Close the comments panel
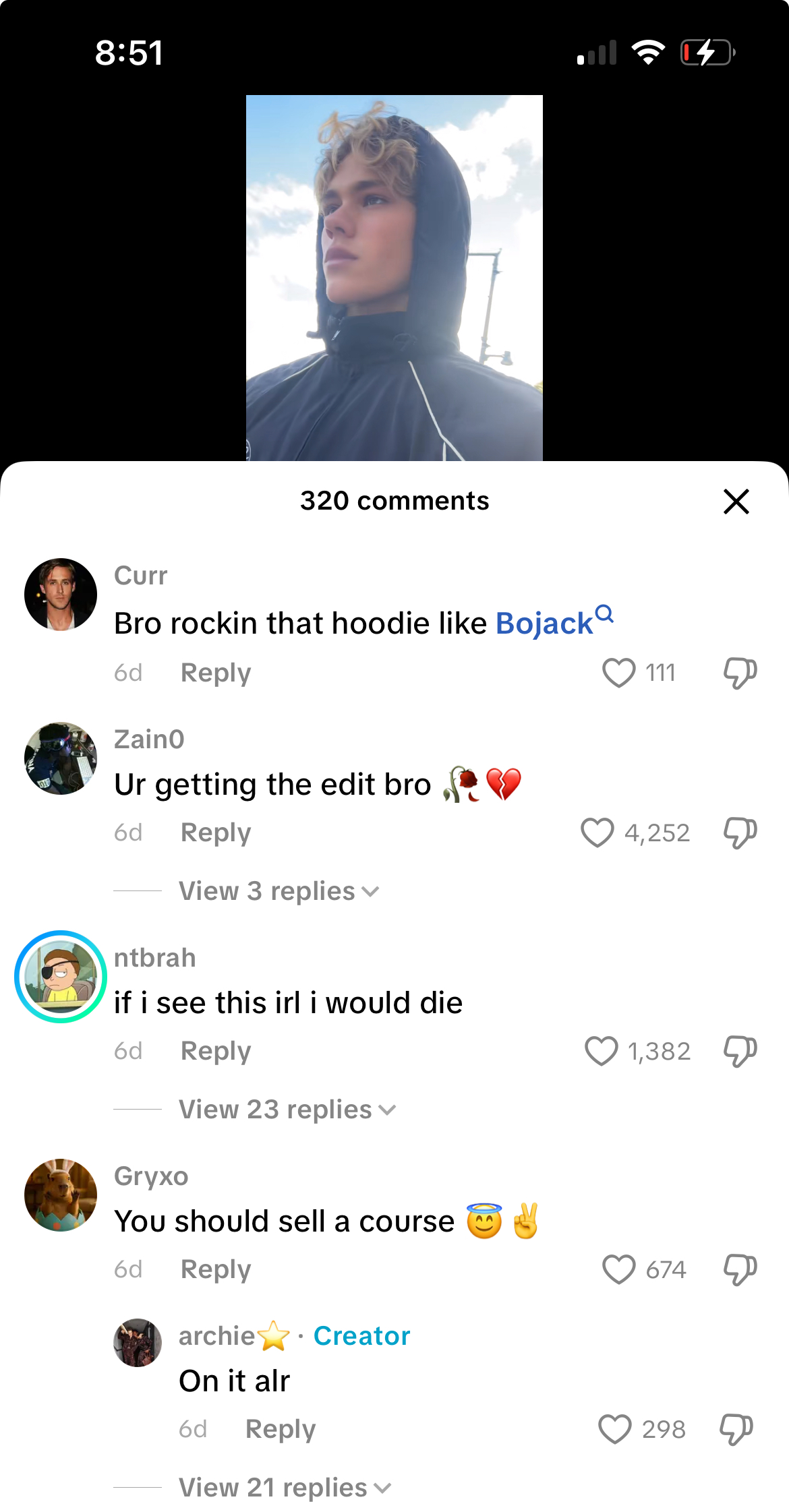 coord(736,502)
